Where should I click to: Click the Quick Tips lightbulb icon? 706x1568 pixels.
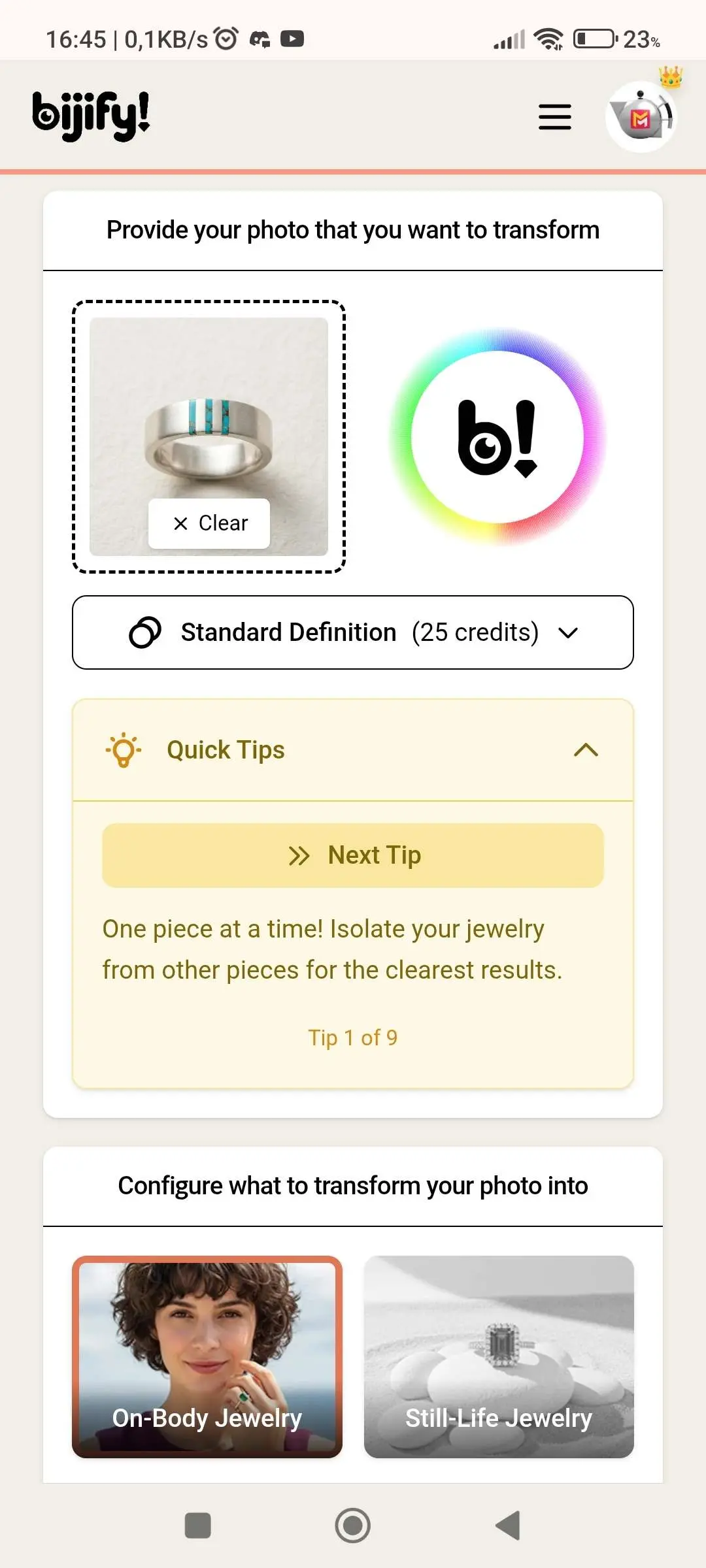coord(122,750)
